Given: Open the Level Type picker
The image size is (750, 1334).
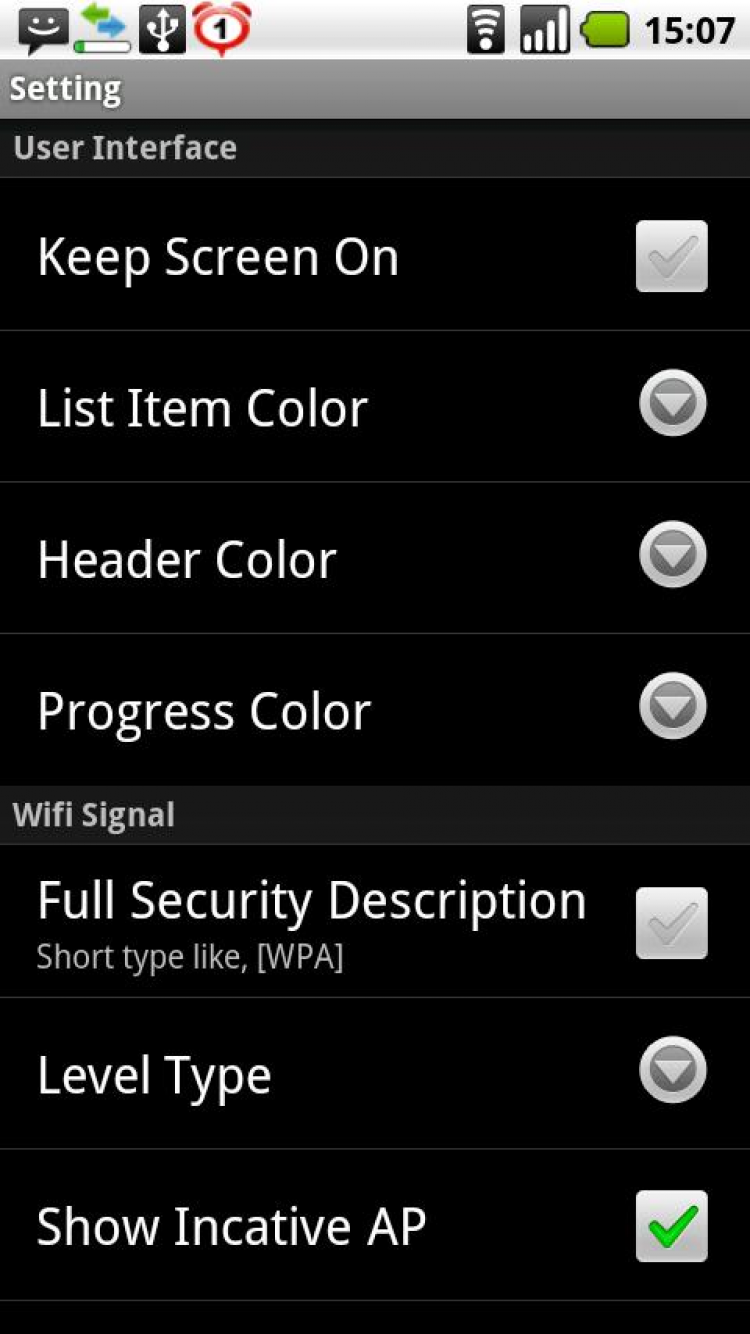Looking at the screenshot, I should 672,1071.
